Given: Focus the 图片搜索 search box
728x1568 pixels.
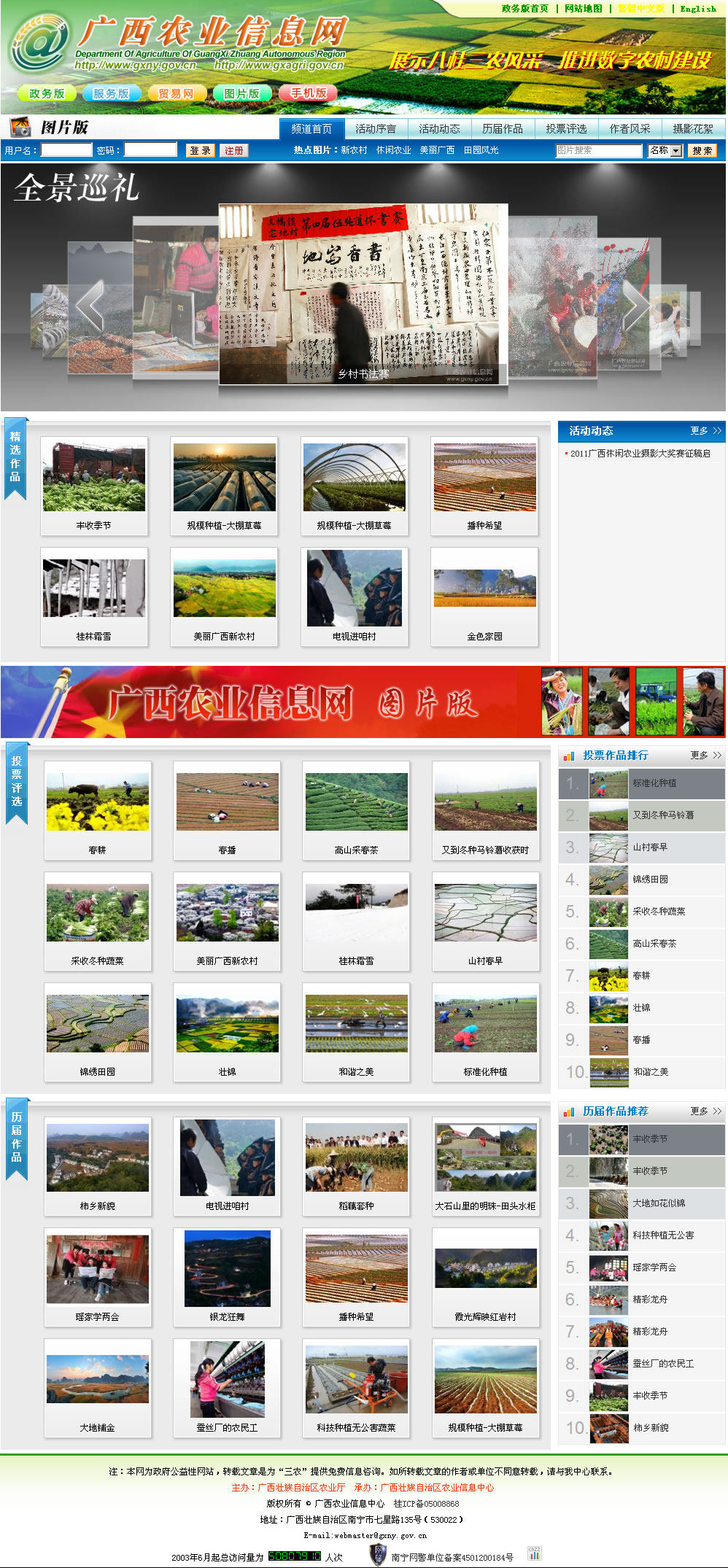Looking at the screenshot, I should pyautogui.click(x=598, y=151).
